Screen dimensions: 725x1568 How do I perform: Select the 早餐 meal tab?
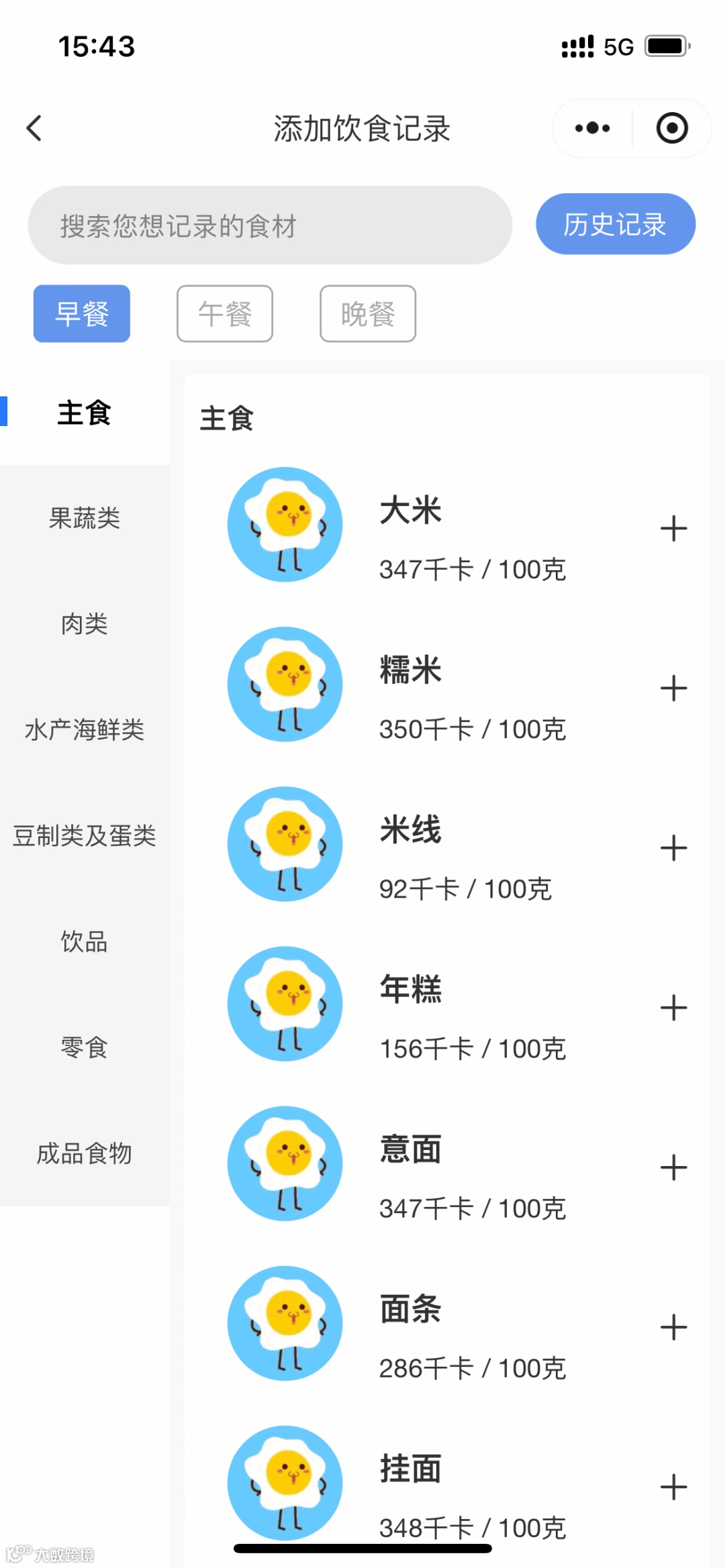pyautogui.click(x=82, y=314)
